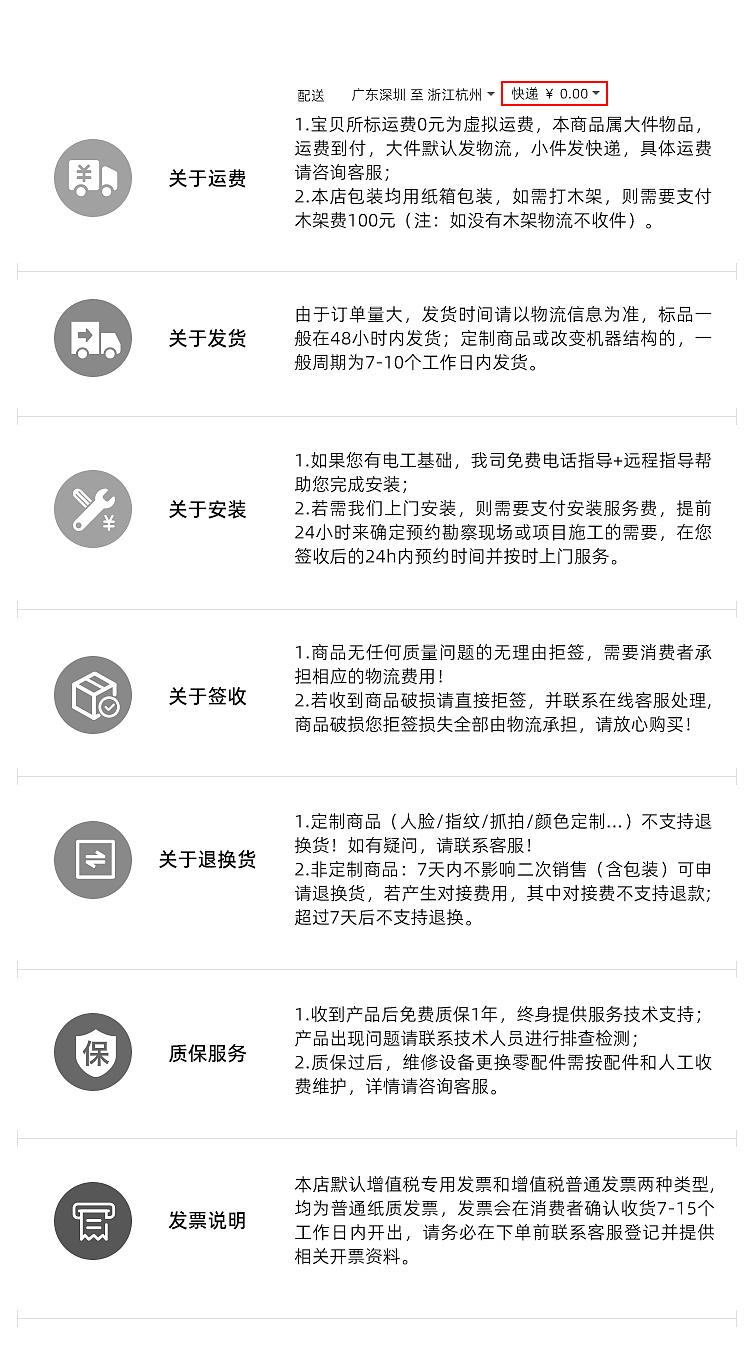Select the 关于安装 wrench tool icon
750x1367 pixels.
[93, 509]
